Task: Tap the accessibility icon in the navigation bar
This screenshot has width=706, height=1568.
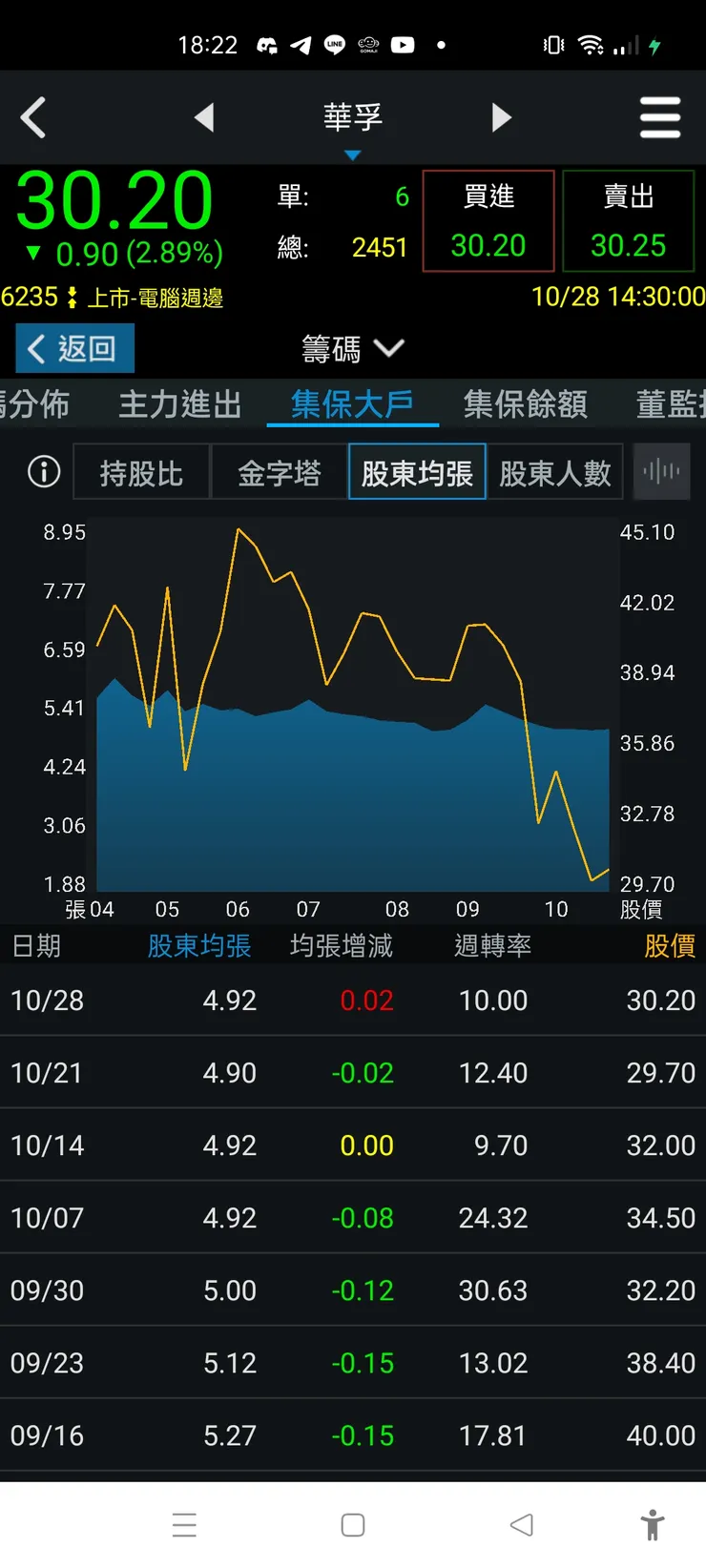Action: pyautogui.click(x=654, y=1525)
